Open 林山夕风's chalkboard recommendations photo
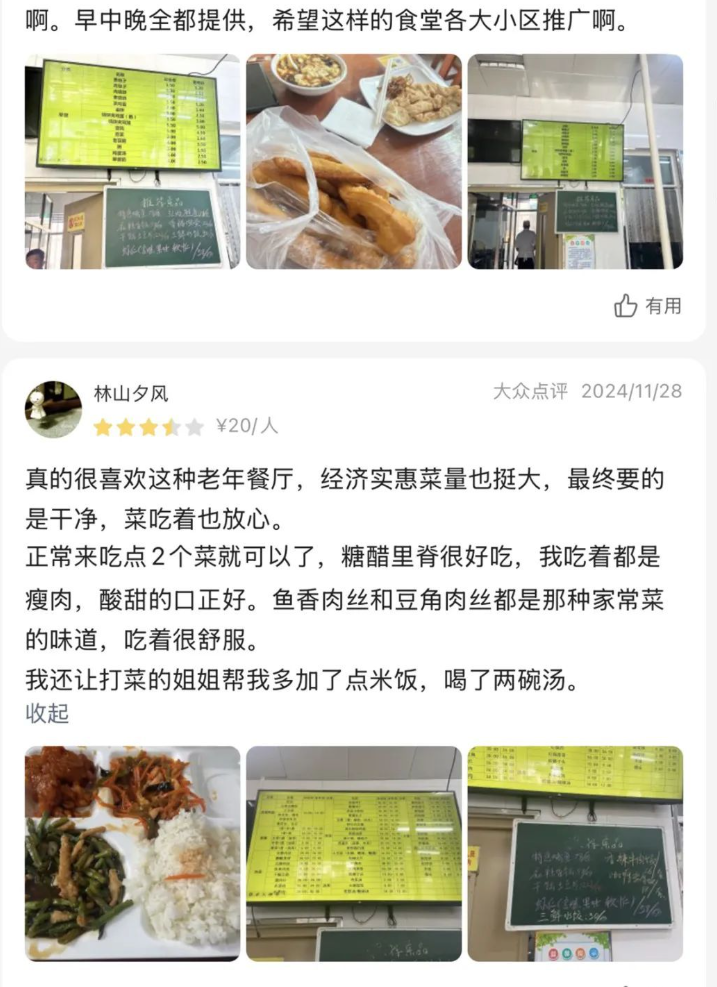Viewport: 717px width, 987px height. click(x=575, y=853)
